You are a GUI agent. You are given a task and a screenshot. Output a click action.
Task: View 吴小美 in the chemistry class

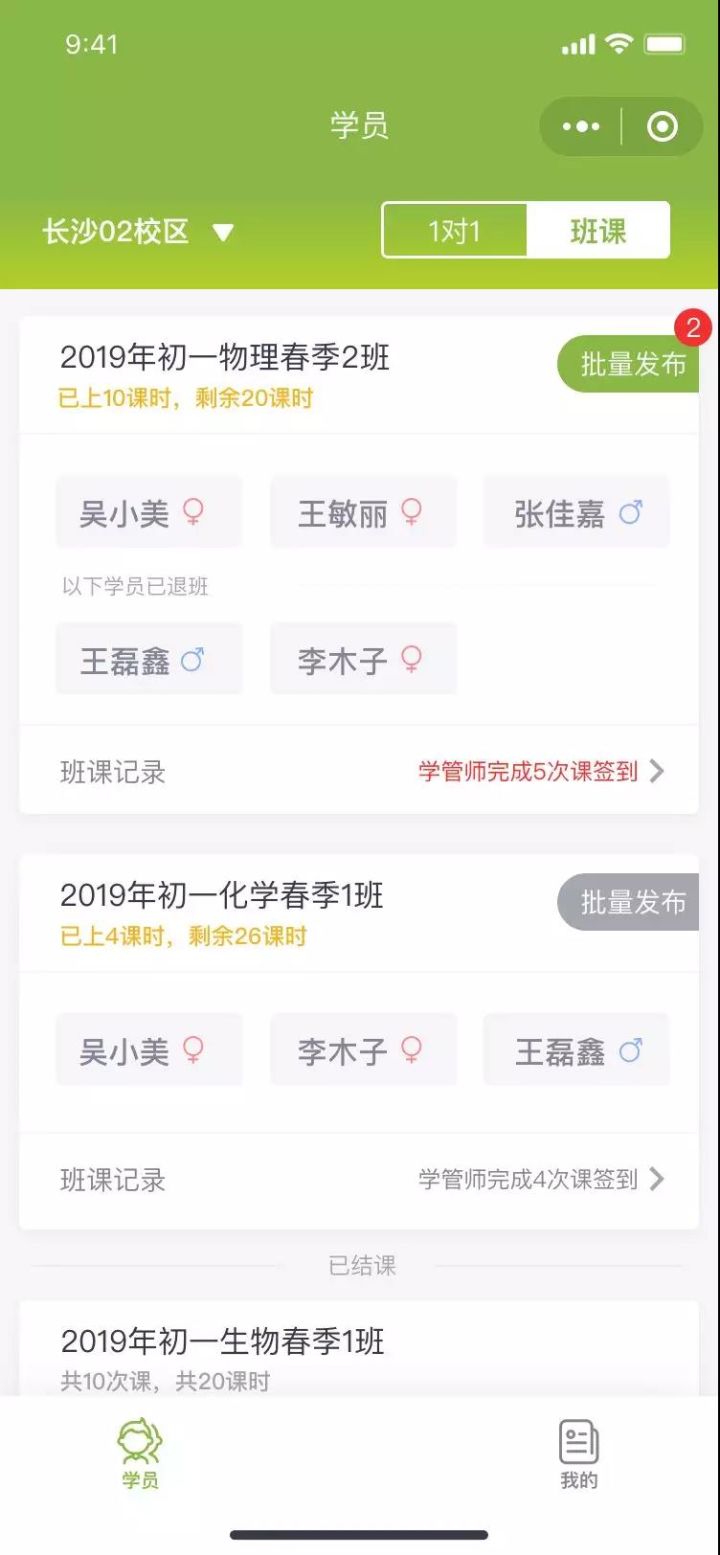[148, 1050]
